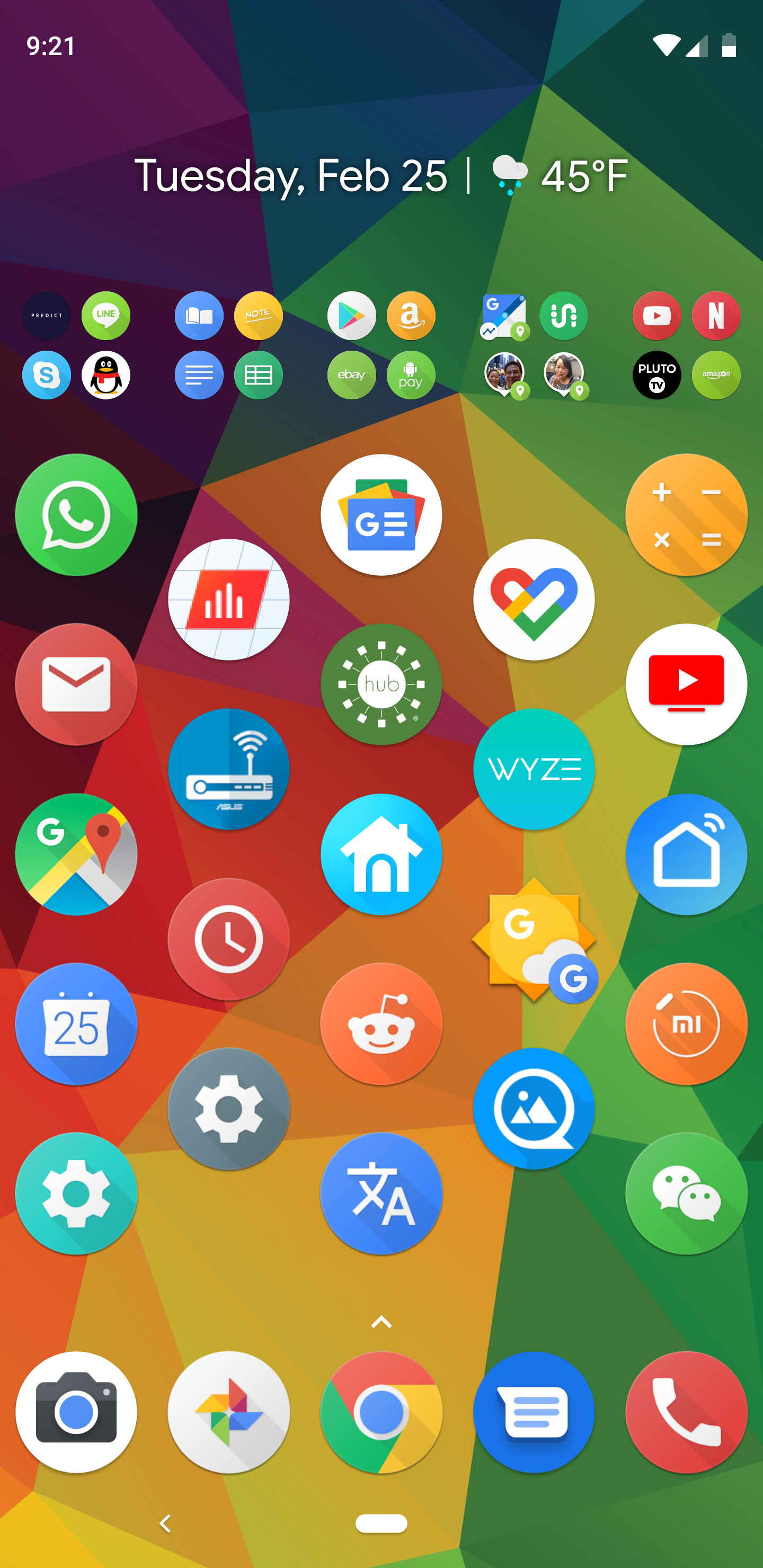The height and width of the screenshot is (1568, 763).
Task: Open Google Maps
Action: point(76,854)
